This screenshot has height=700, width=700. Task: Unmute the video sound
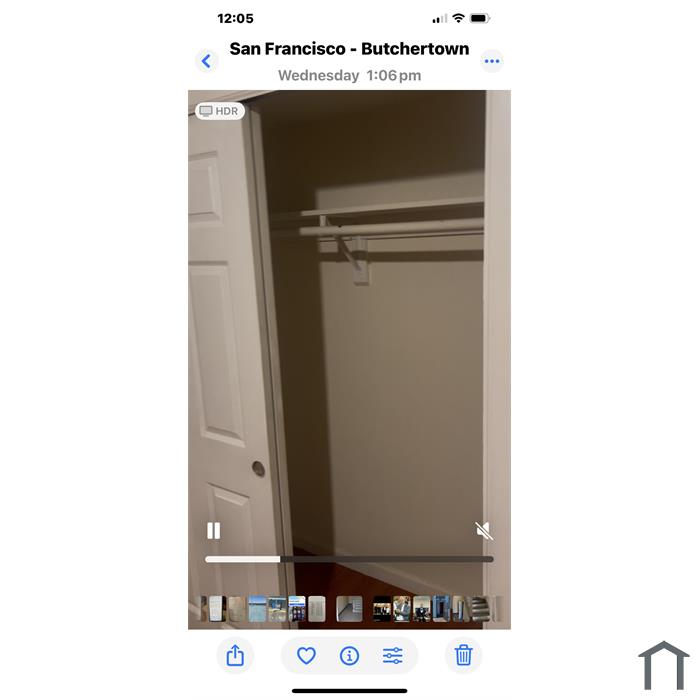point(484,531)
